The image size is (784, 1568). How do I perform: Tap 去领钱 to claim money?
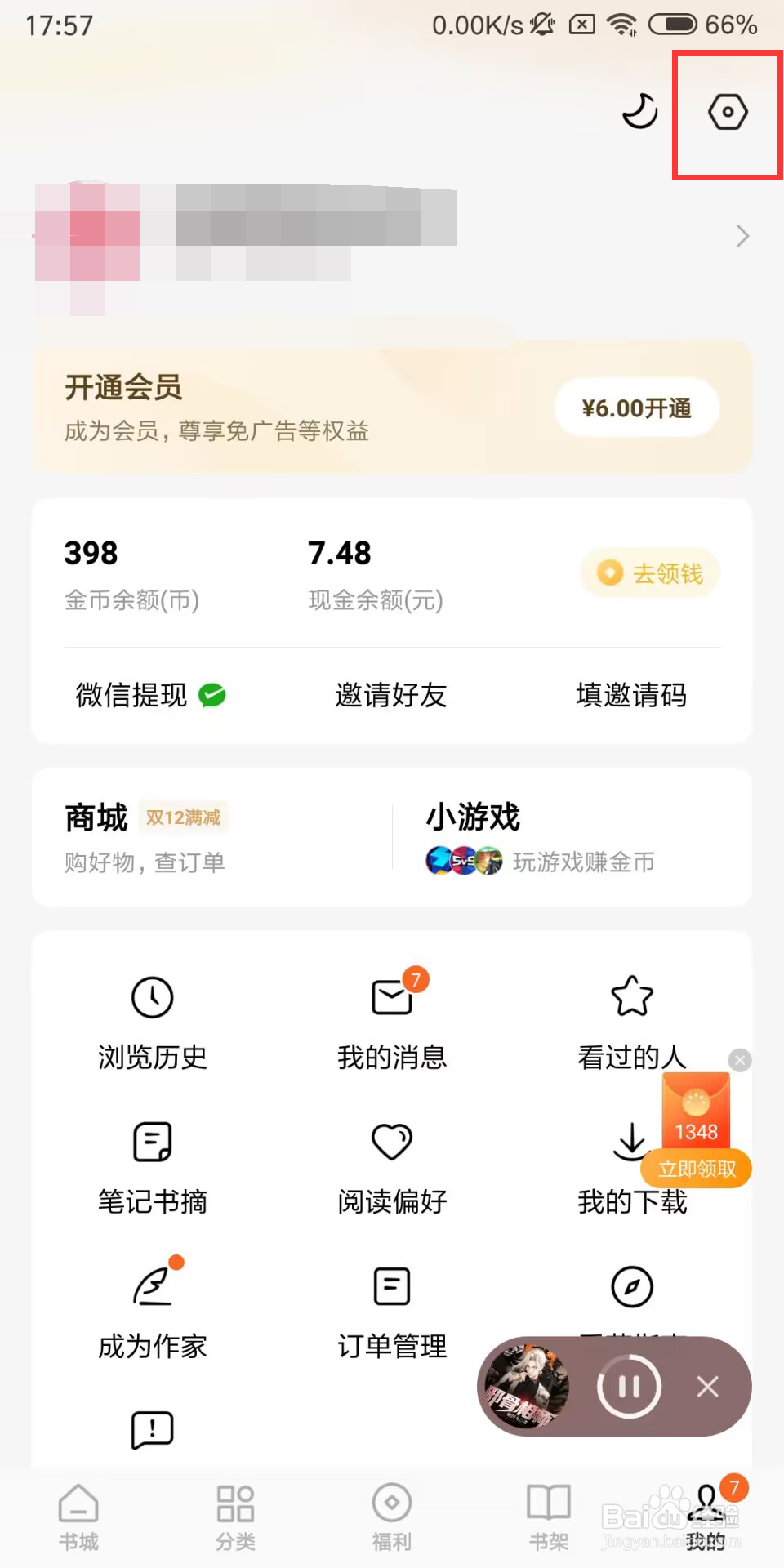point(649,572)
